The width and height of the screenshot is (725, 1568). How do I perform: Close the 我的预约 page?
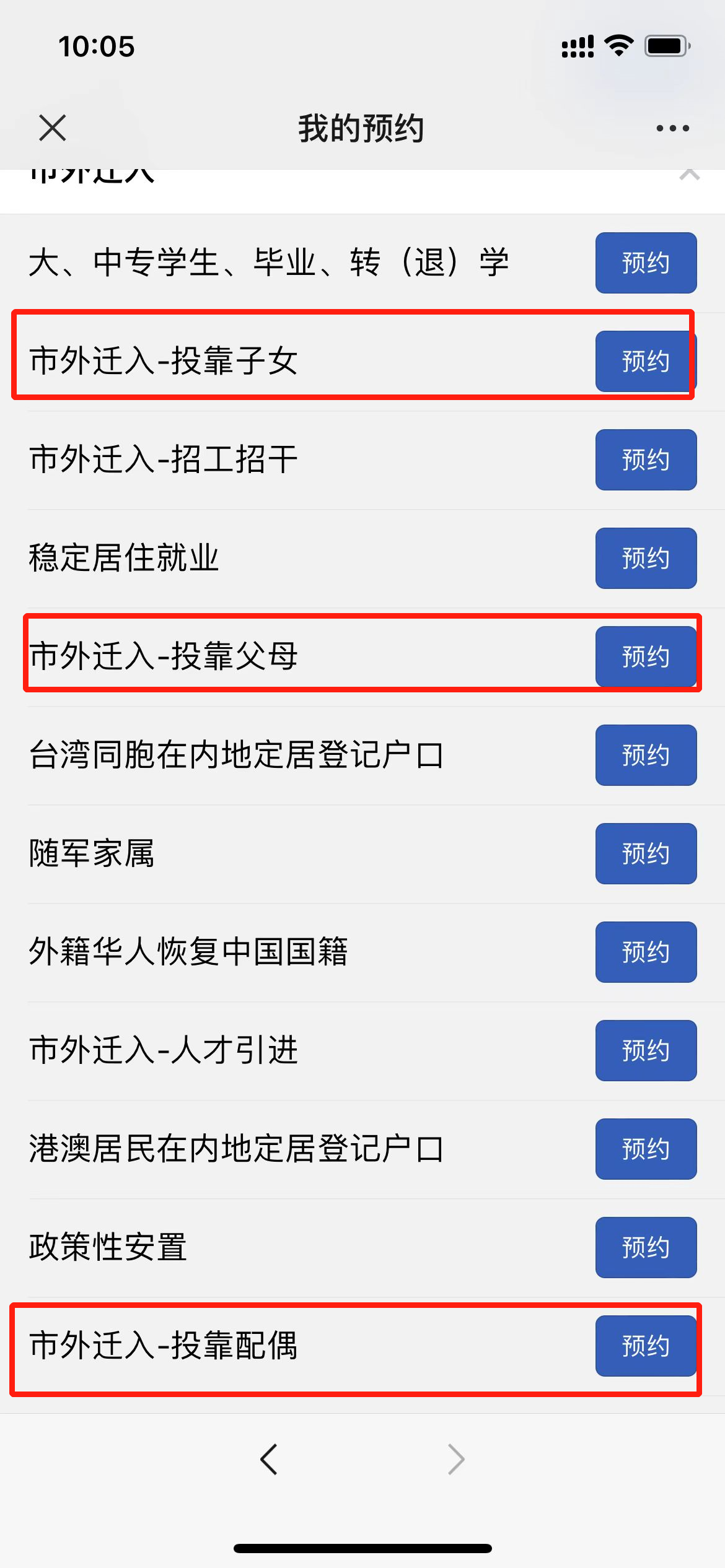(52, 128)
